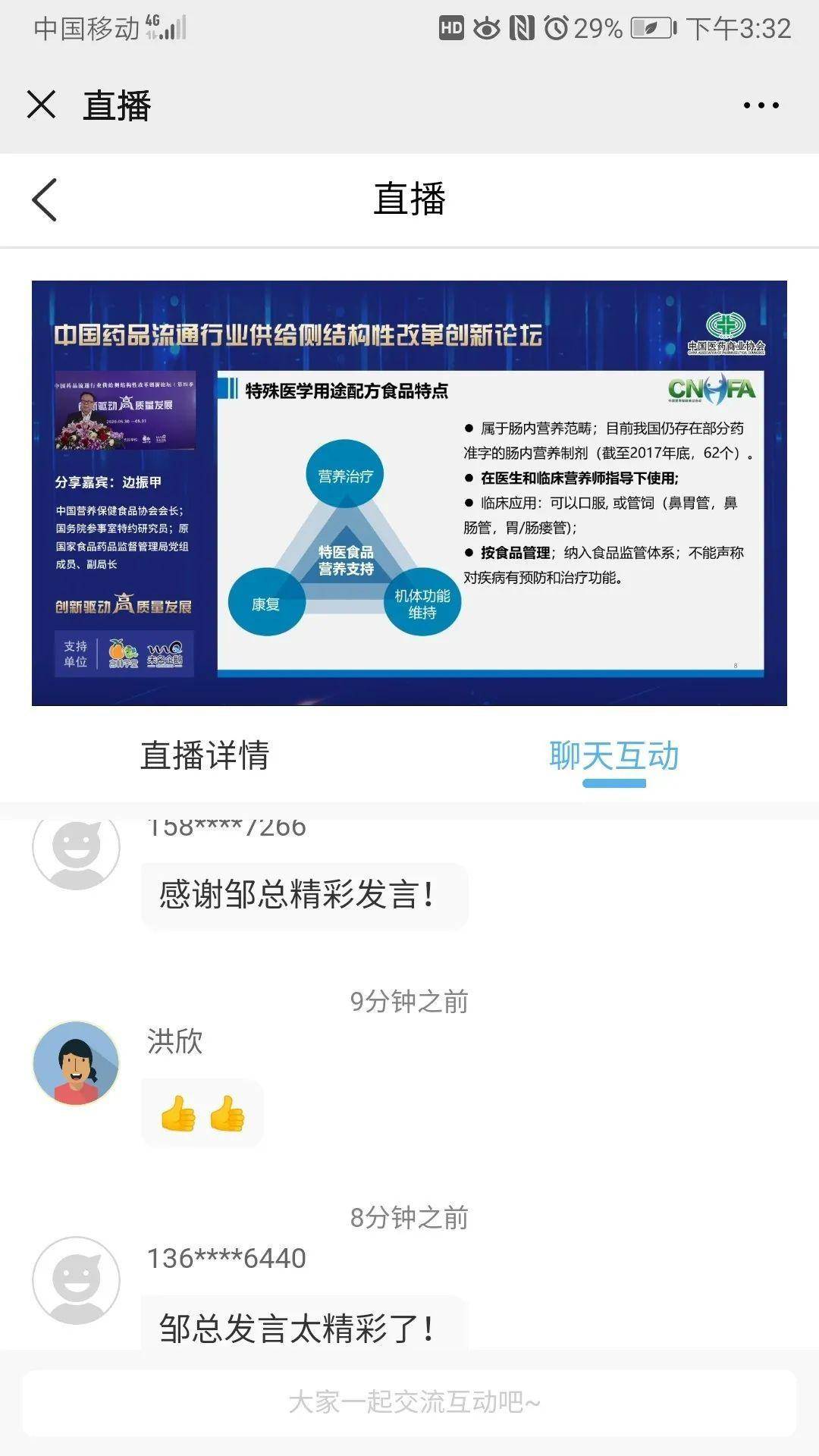Close the 直播 webview with the X

tap(41, 105)
